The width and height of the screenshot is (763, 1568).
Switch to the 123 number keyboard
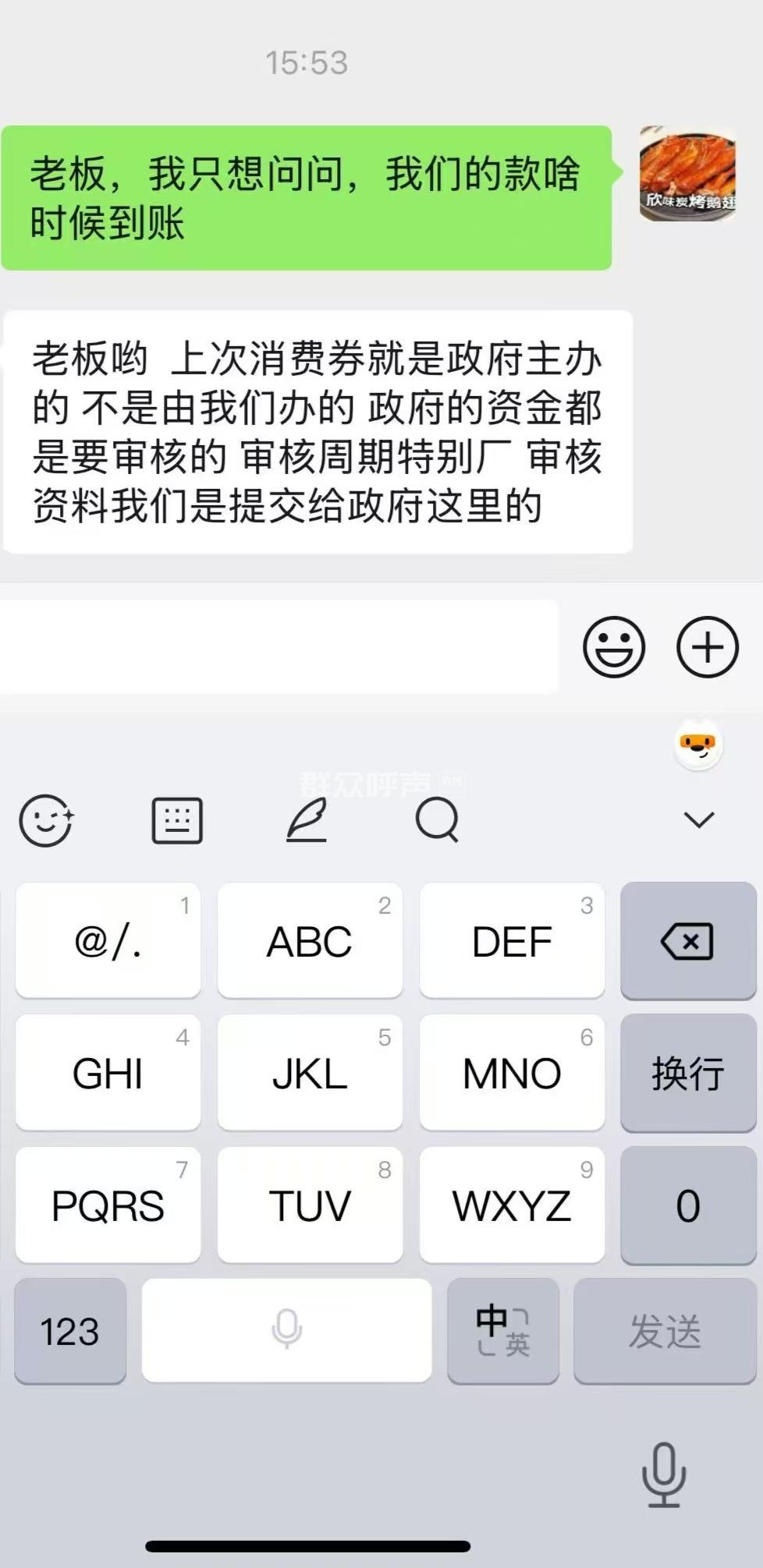(x=70, y=1331)
